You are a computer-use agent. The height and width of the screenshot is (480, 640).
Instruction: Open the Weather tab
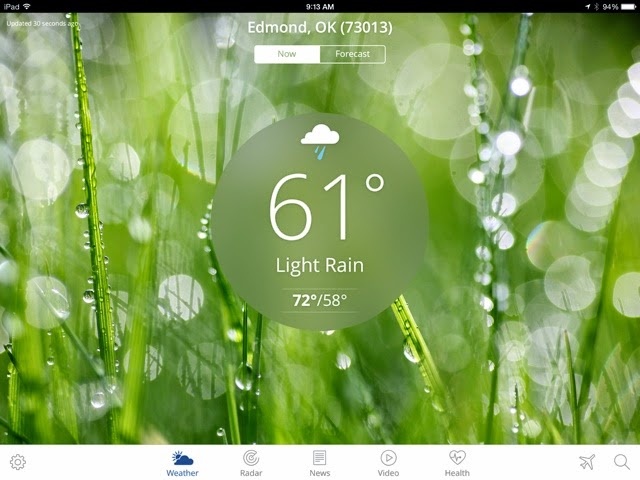click(x=182, y=463)
